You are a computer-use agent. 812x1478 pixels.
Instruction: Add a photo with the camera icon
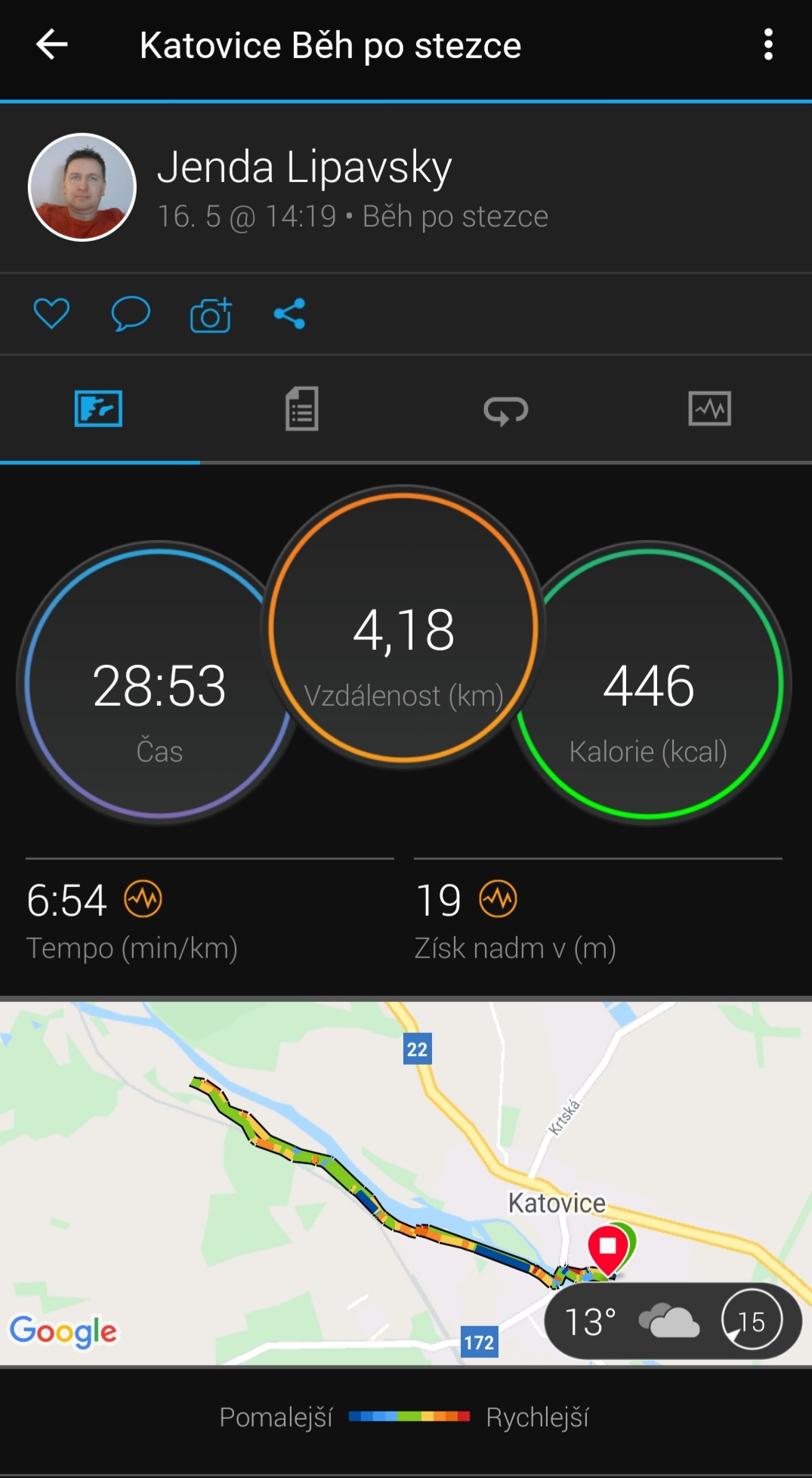211,314
